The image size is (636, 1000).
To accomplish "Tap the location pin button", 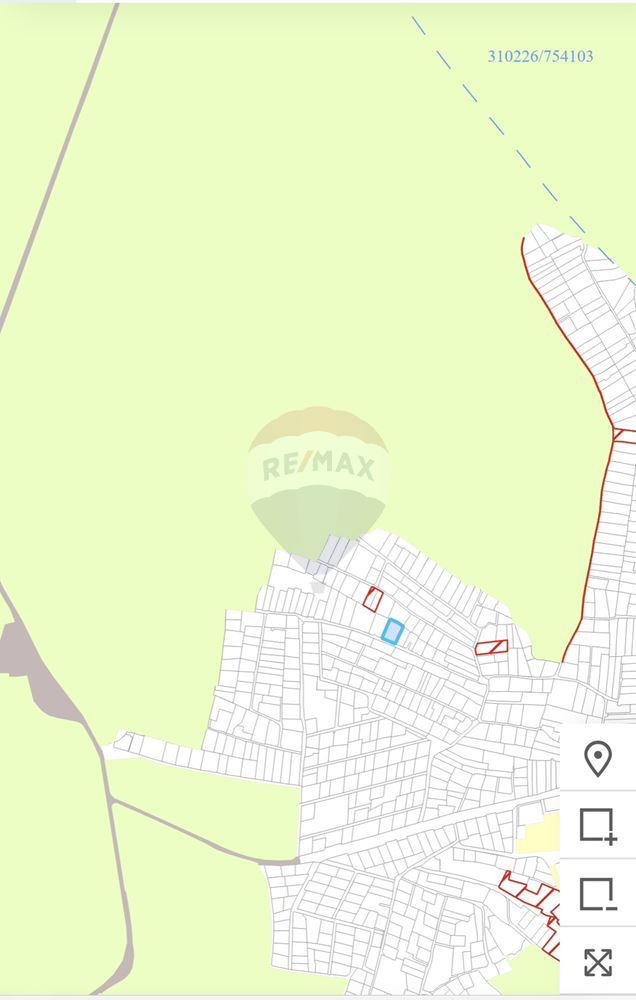I will click(x=598, y=759).
